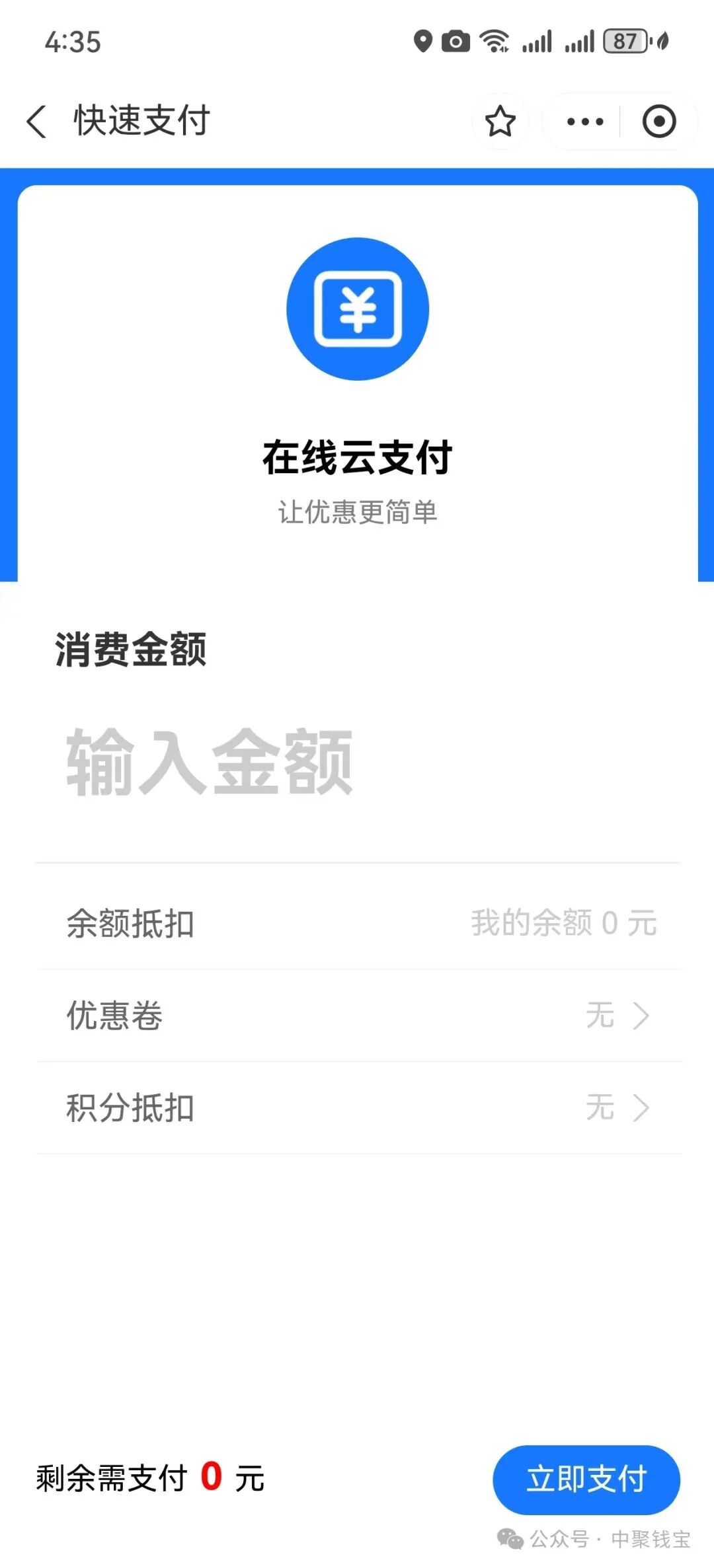Tap the star favorite icon in title bar
The width and height of the screenshot is (714, 1568).
click(x=500, y=121)
